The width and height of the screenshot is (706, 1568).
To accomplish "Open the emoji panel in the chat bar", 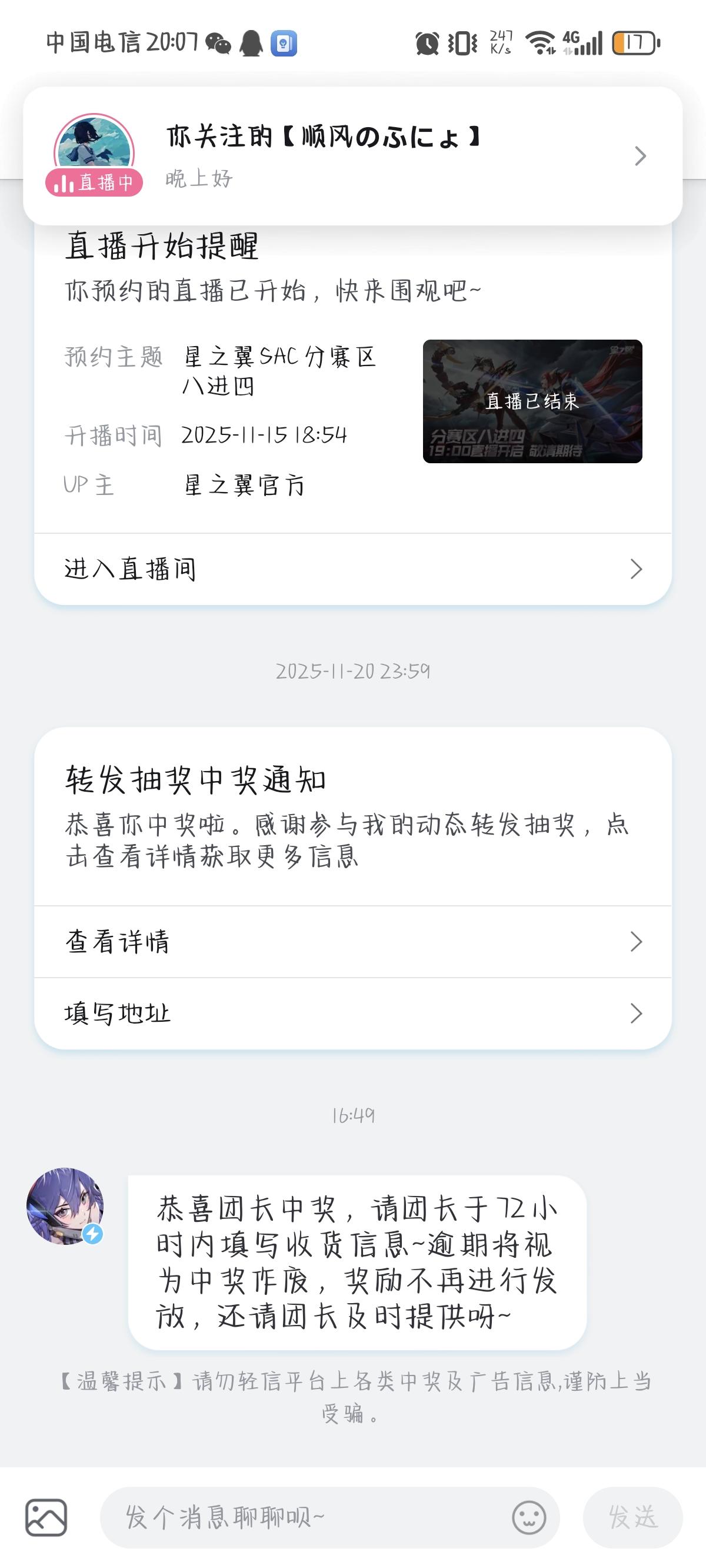I will pos(529,1517).
